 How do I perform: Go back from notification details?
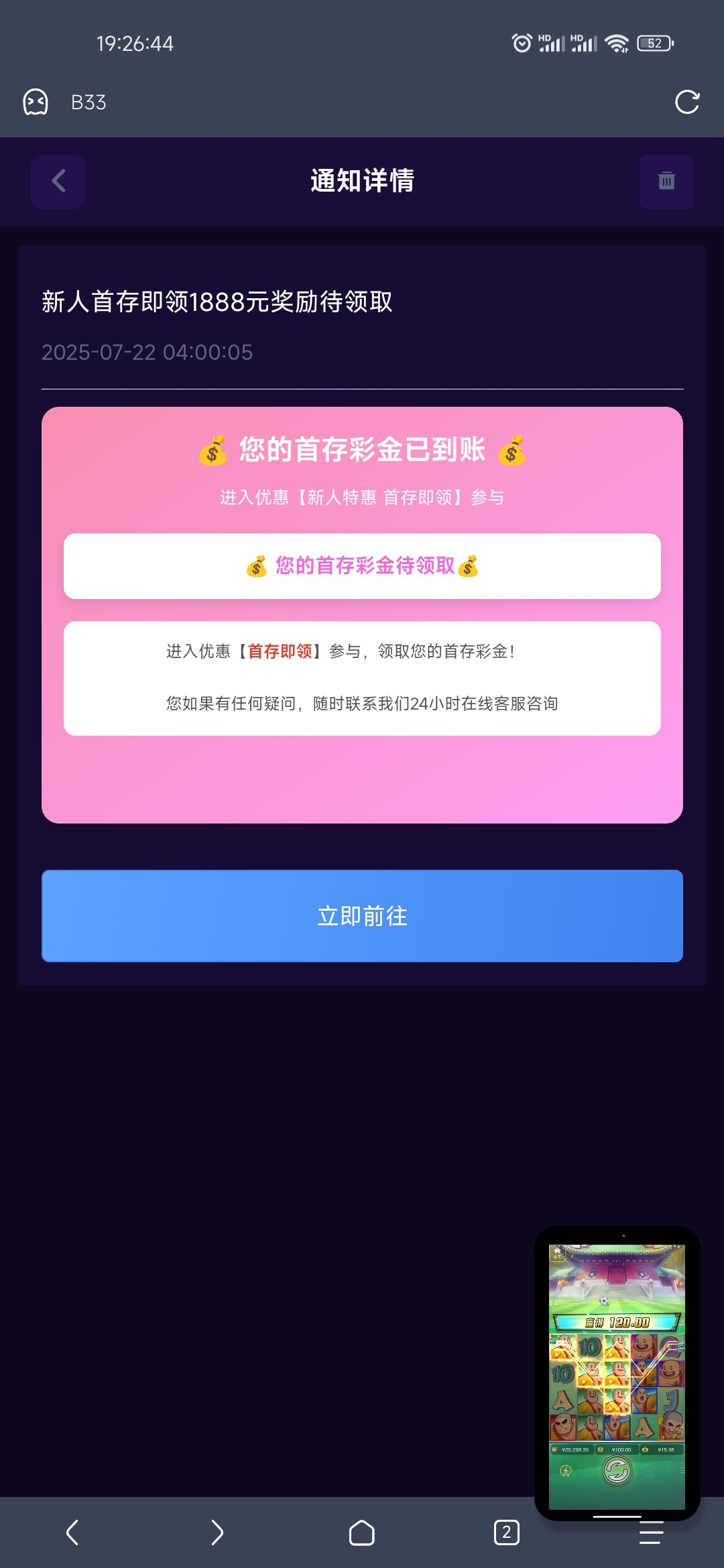(x=58, y=181)
